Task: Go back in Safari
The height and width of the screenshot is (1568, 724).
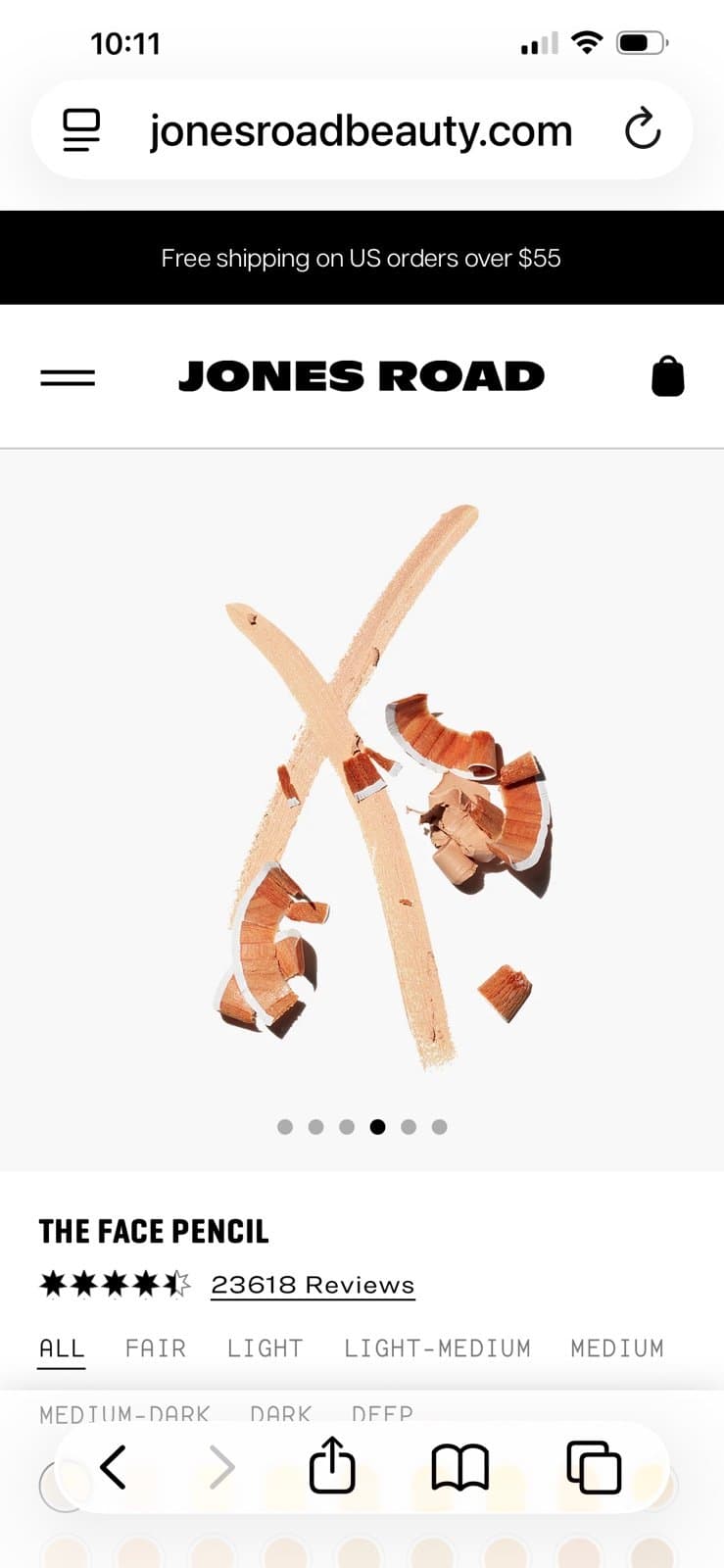Action: 114,1467
